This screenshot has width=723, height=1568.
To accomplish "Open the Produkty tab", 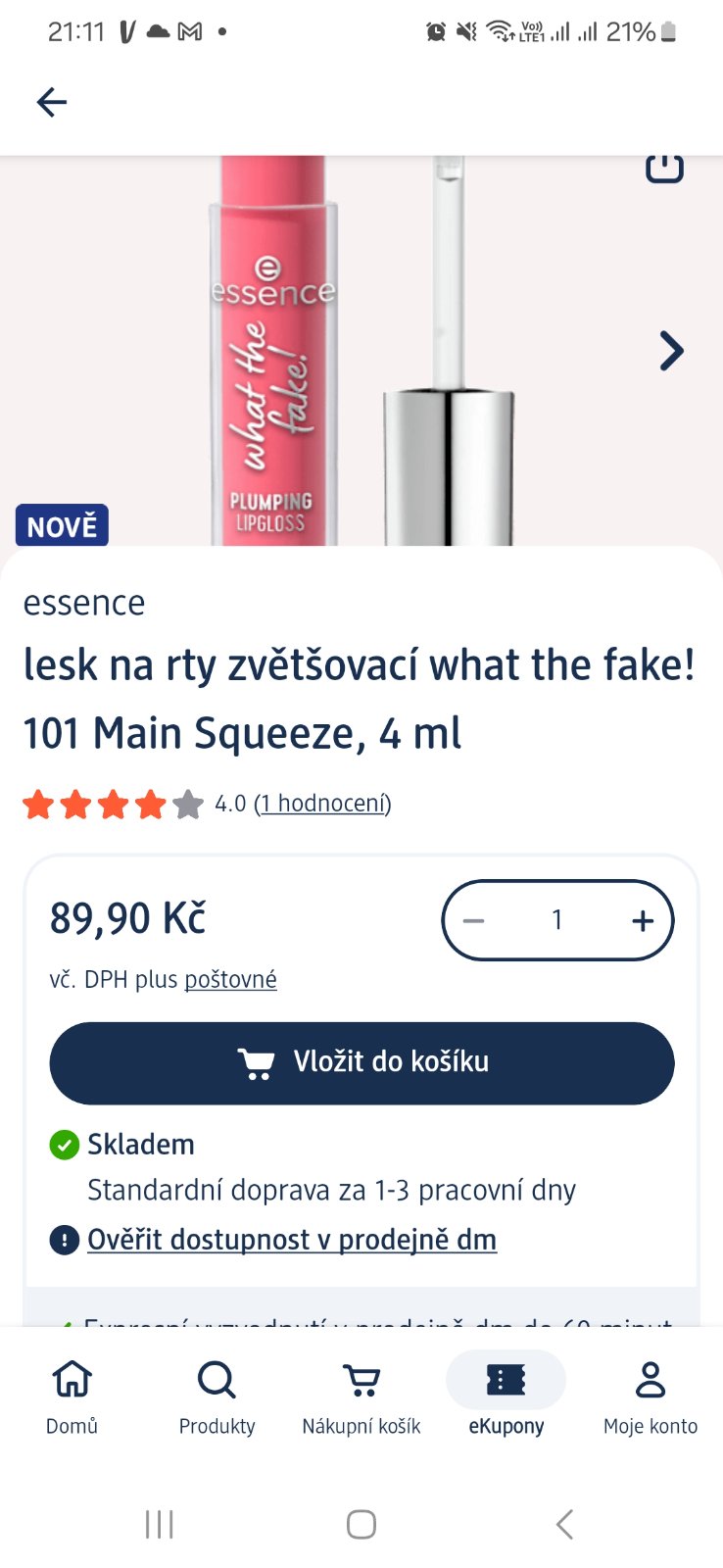I will [x=217, y=1396].
